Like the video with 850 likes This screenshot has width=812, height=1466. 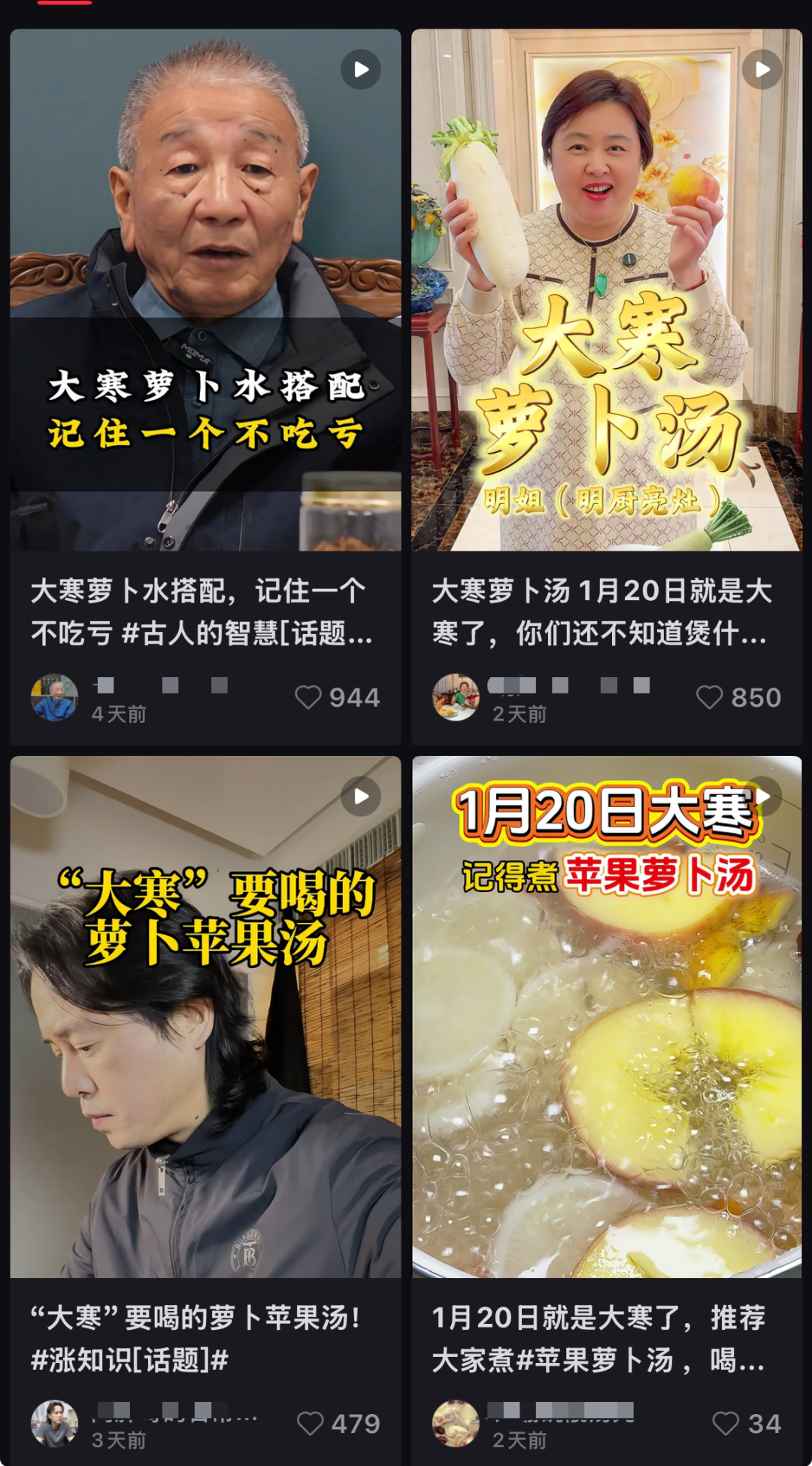[710, 697]
